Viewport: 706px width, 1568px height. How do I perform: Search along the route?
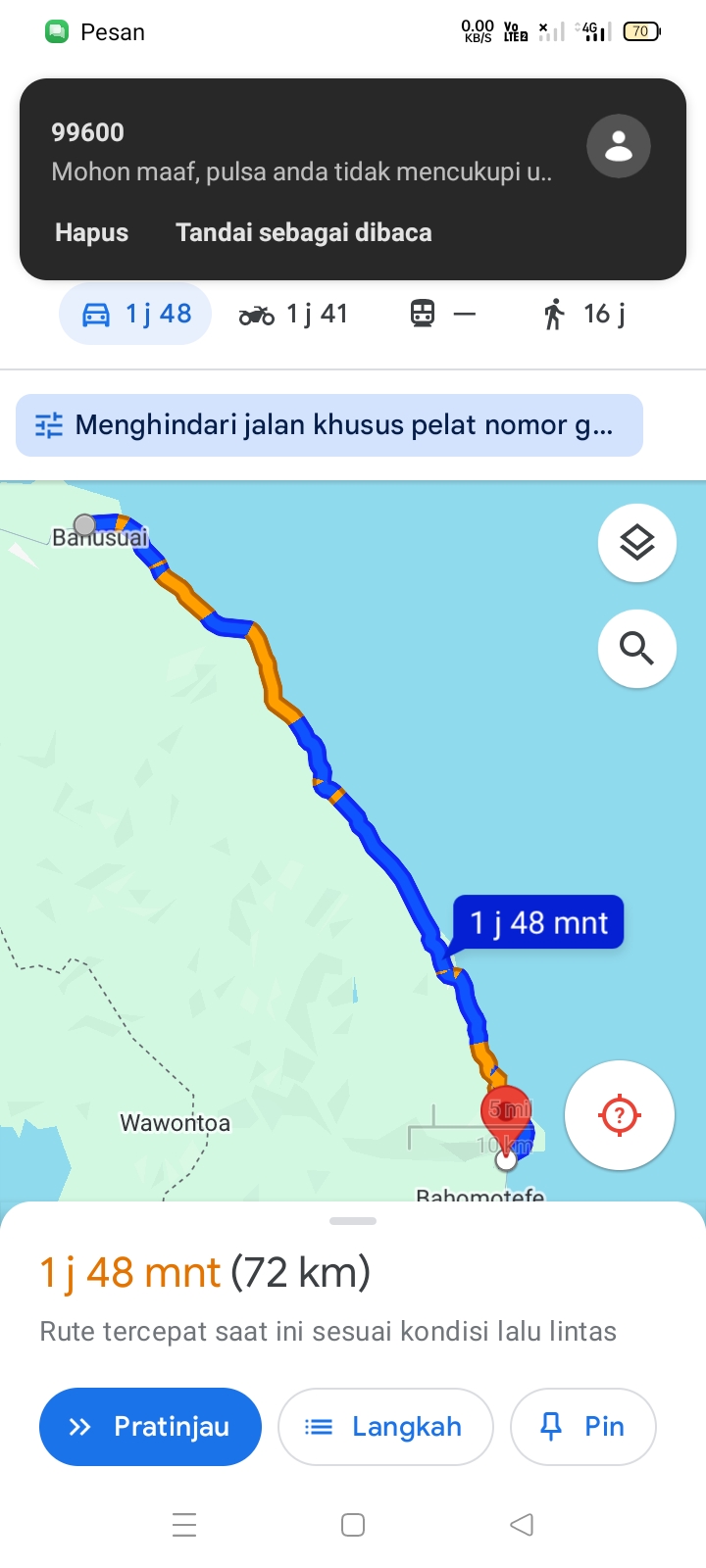tap(637, 648)
